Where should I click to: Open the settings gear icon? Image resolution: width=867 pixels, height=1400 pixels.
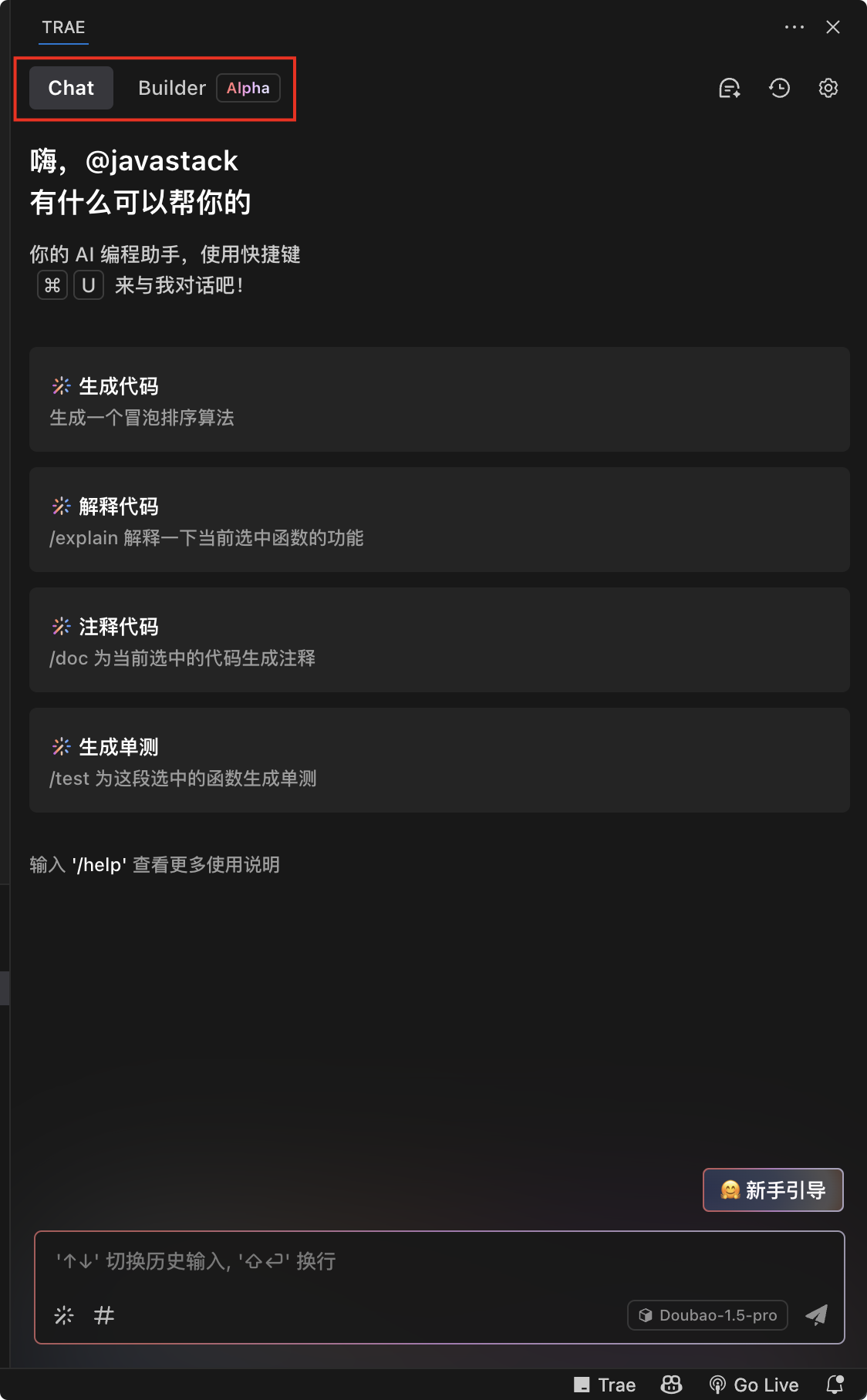coord(828,88)
